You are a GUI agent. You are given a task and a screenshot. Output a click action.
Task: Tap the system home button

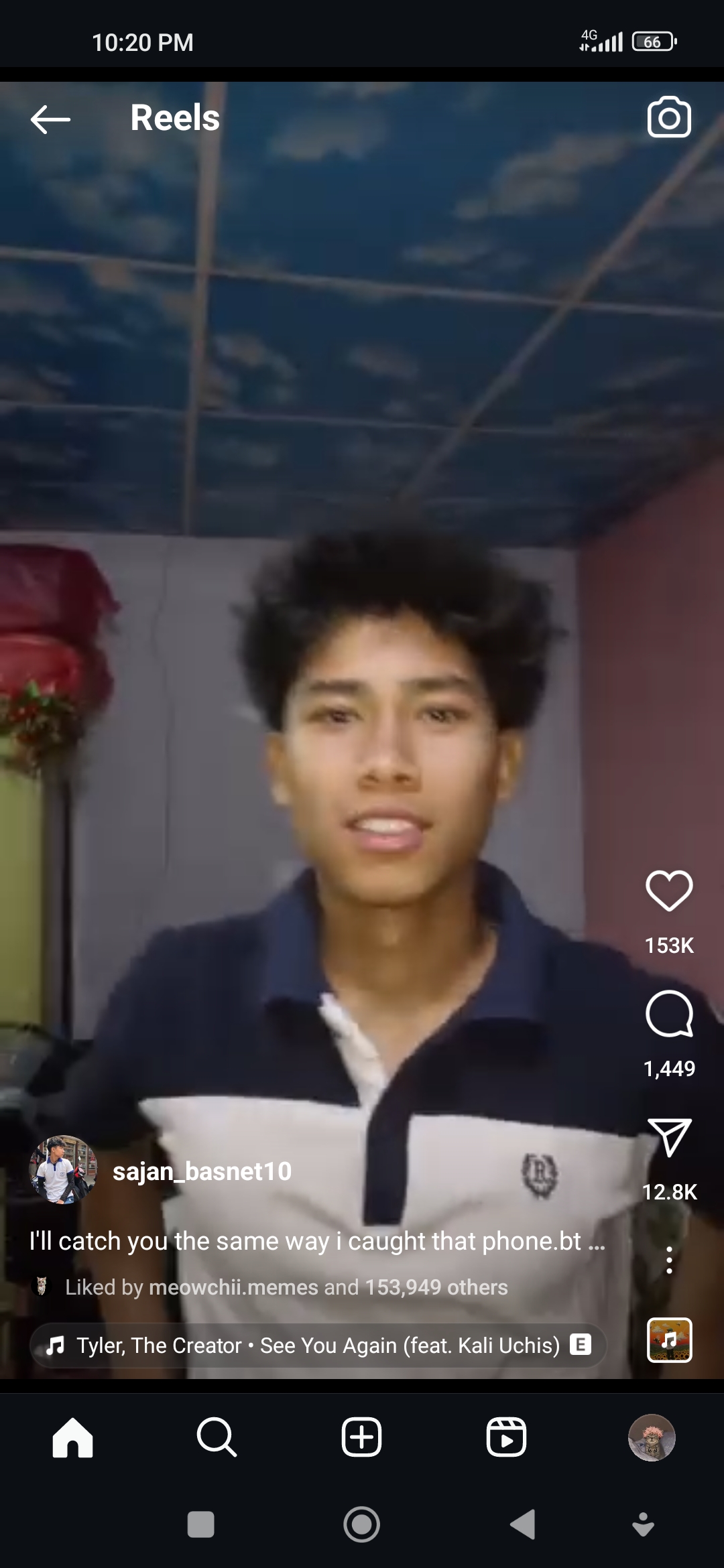pyautogui.click(x=361, y=1525)
